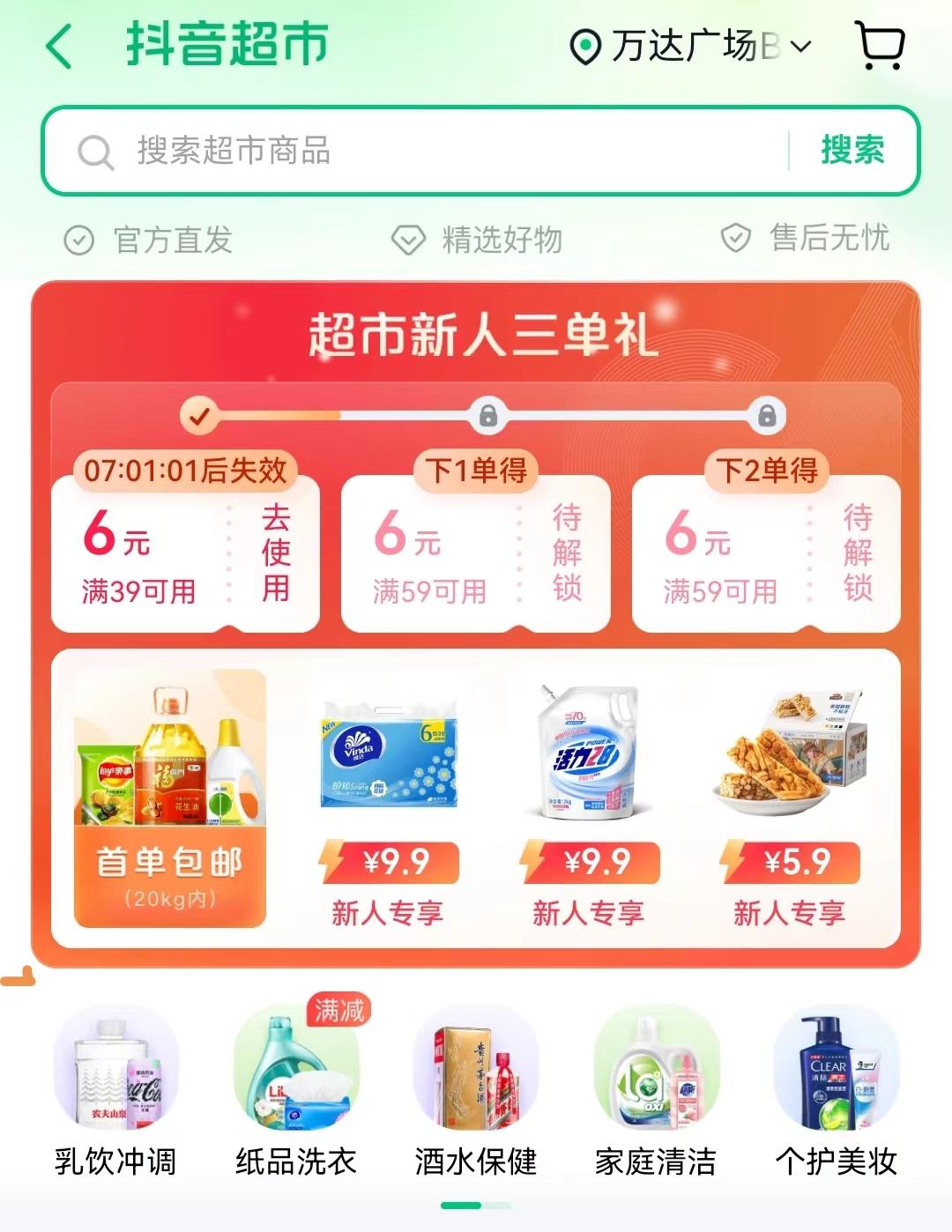Open the 首单包邮 first-order free shipping tile

[170, 798]
